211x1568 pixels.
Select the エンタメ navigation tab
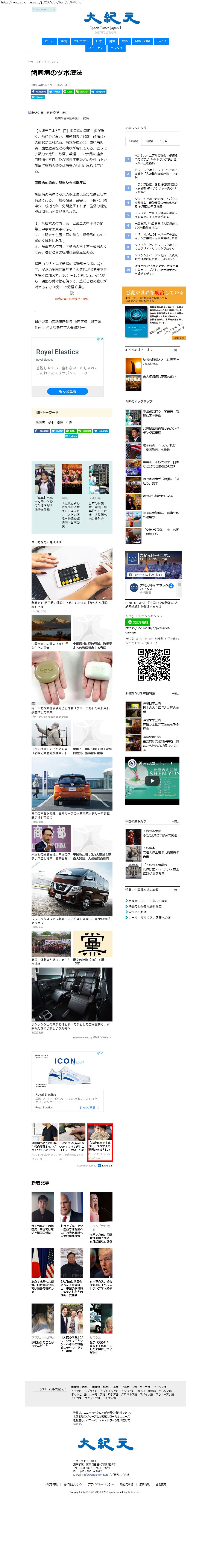(117, 48)
